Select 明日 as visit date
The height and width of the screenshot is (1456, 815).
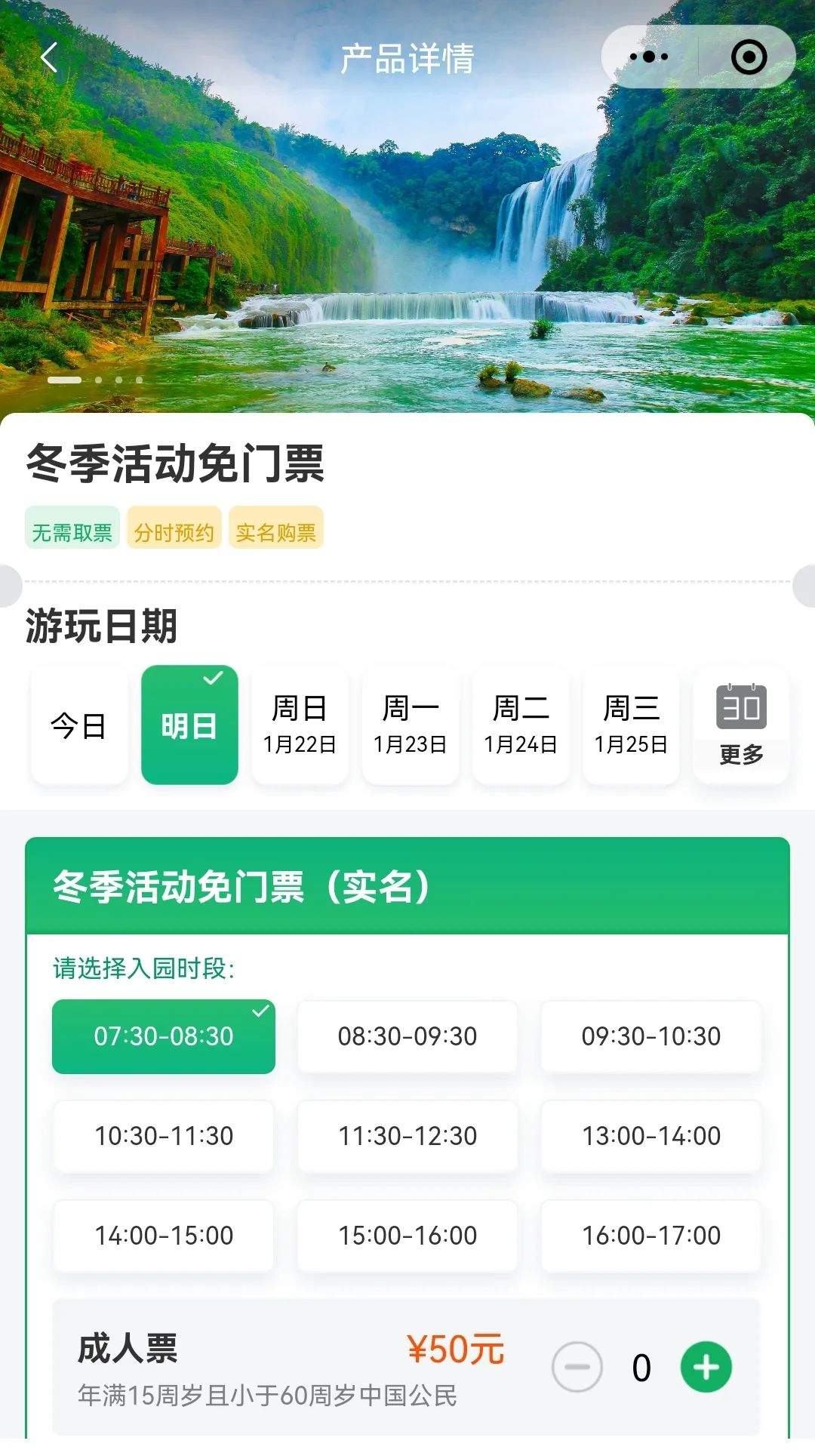[x=189, y=726]
